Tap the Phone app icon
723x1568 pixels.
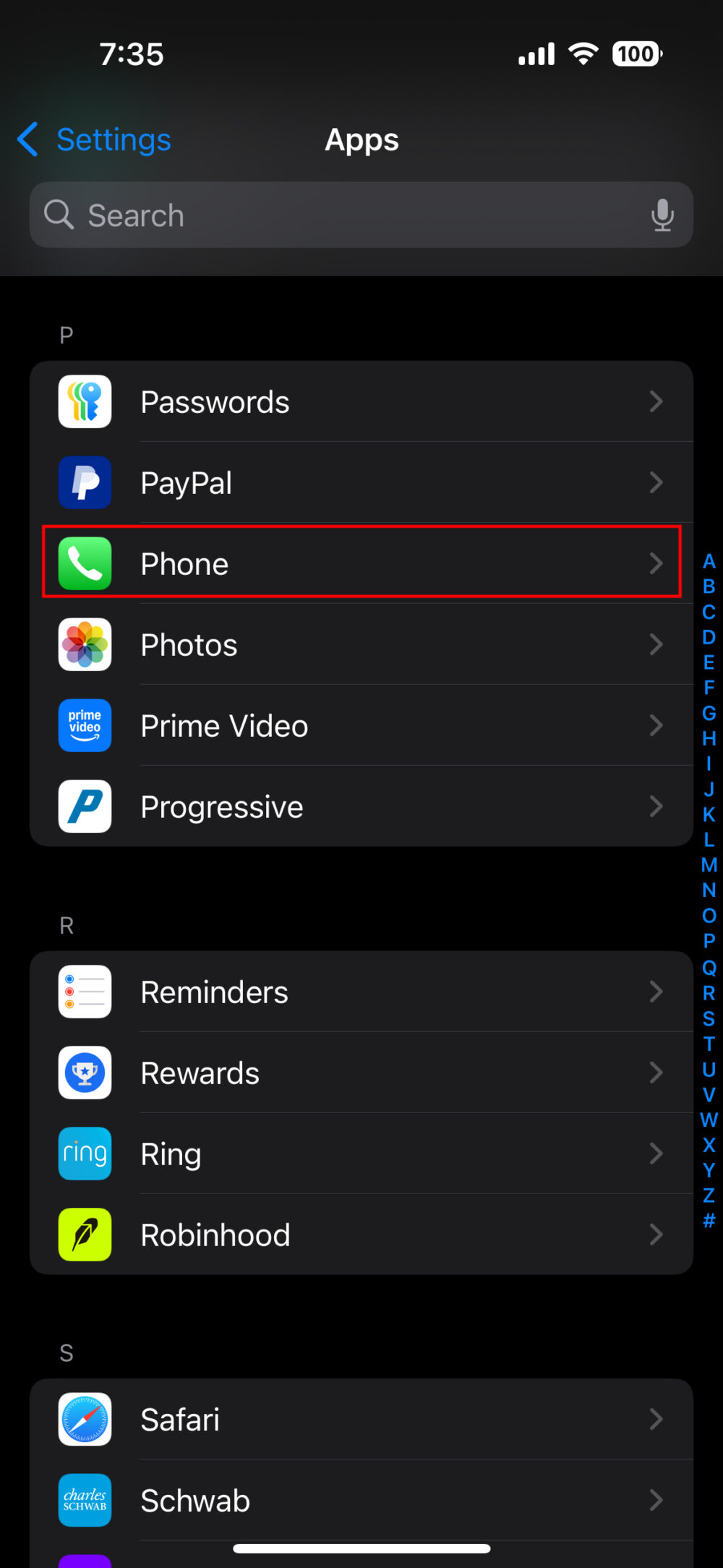click(x=85, y=563)
